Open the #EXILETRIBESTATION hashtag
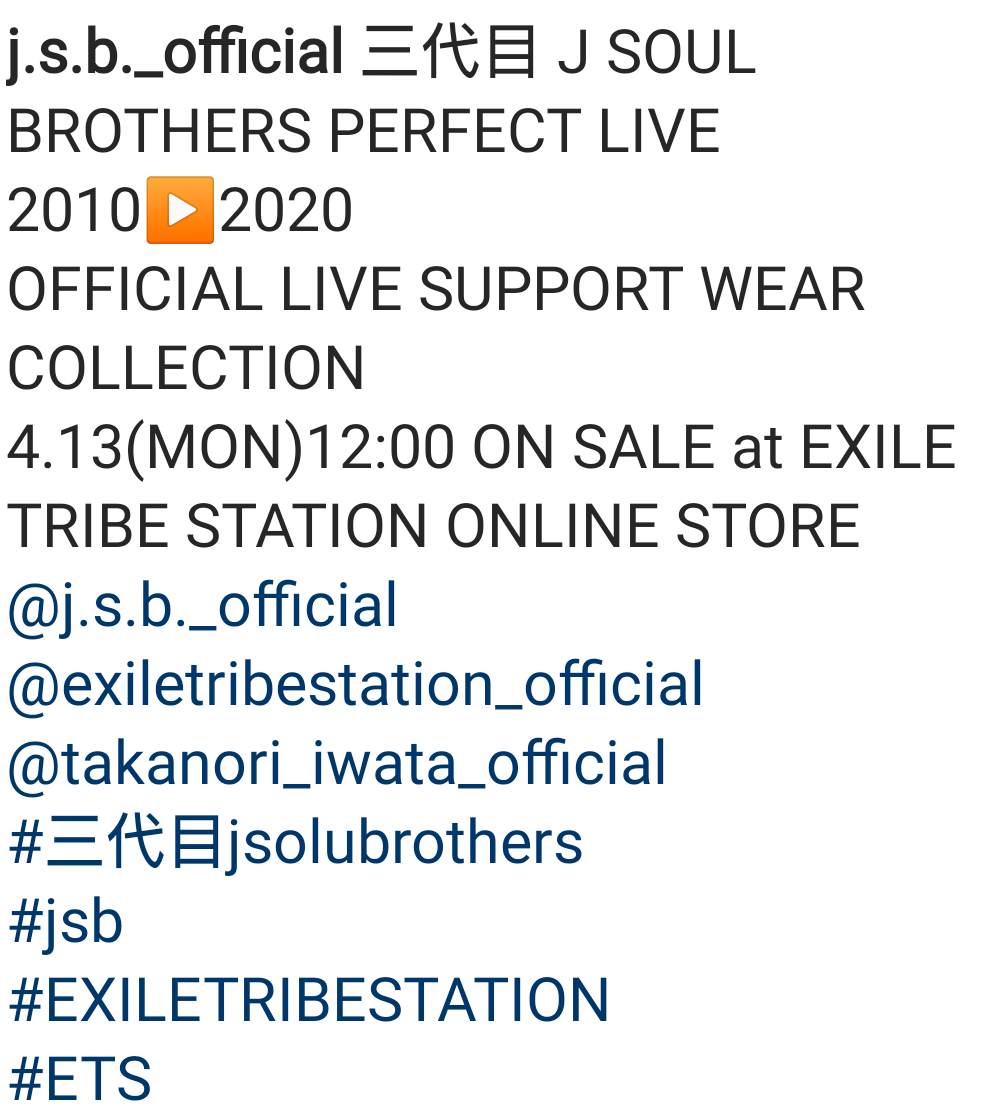Viewport: 992px width, 1107px height. (x=308, y=1001)
